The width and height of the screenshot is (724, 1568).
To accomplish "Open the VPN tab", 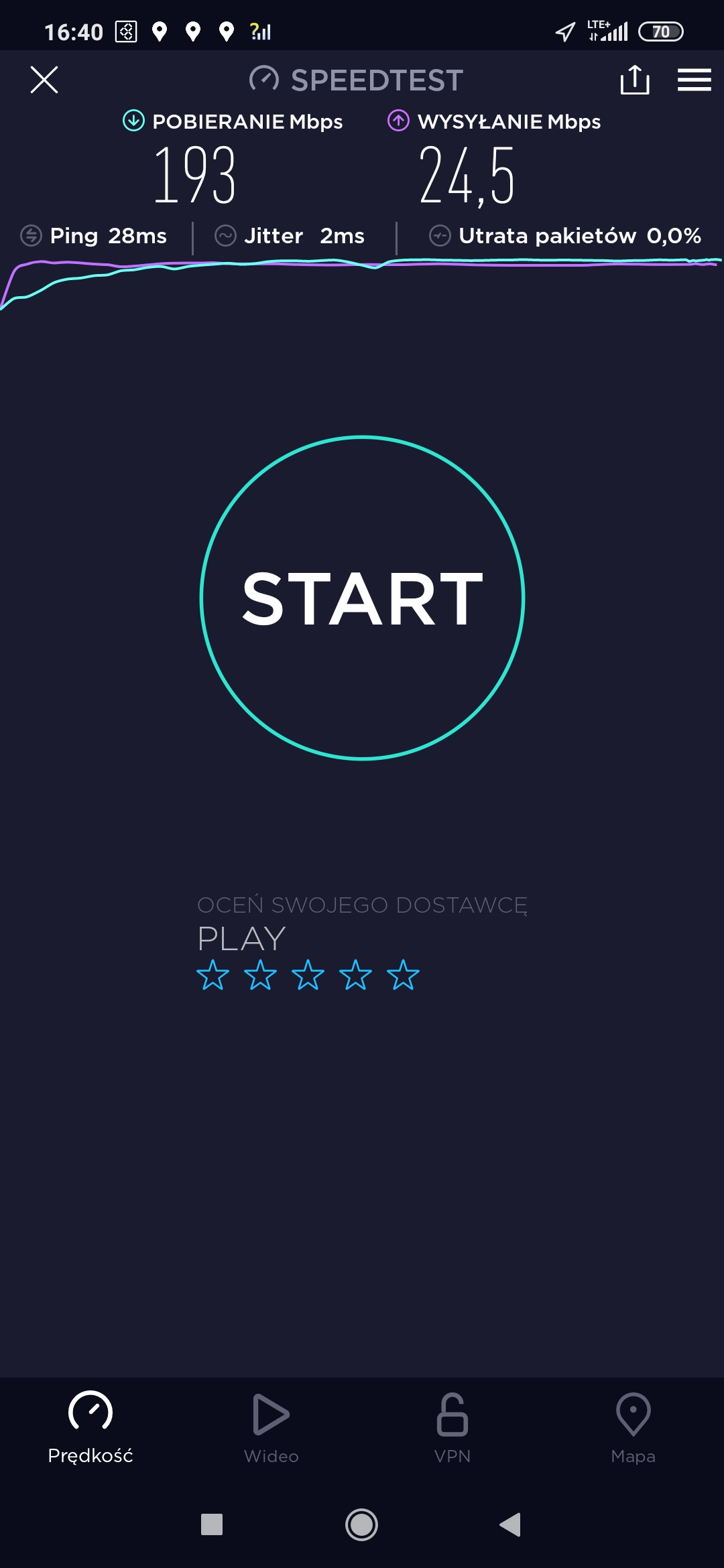I will click(452, 1427).
